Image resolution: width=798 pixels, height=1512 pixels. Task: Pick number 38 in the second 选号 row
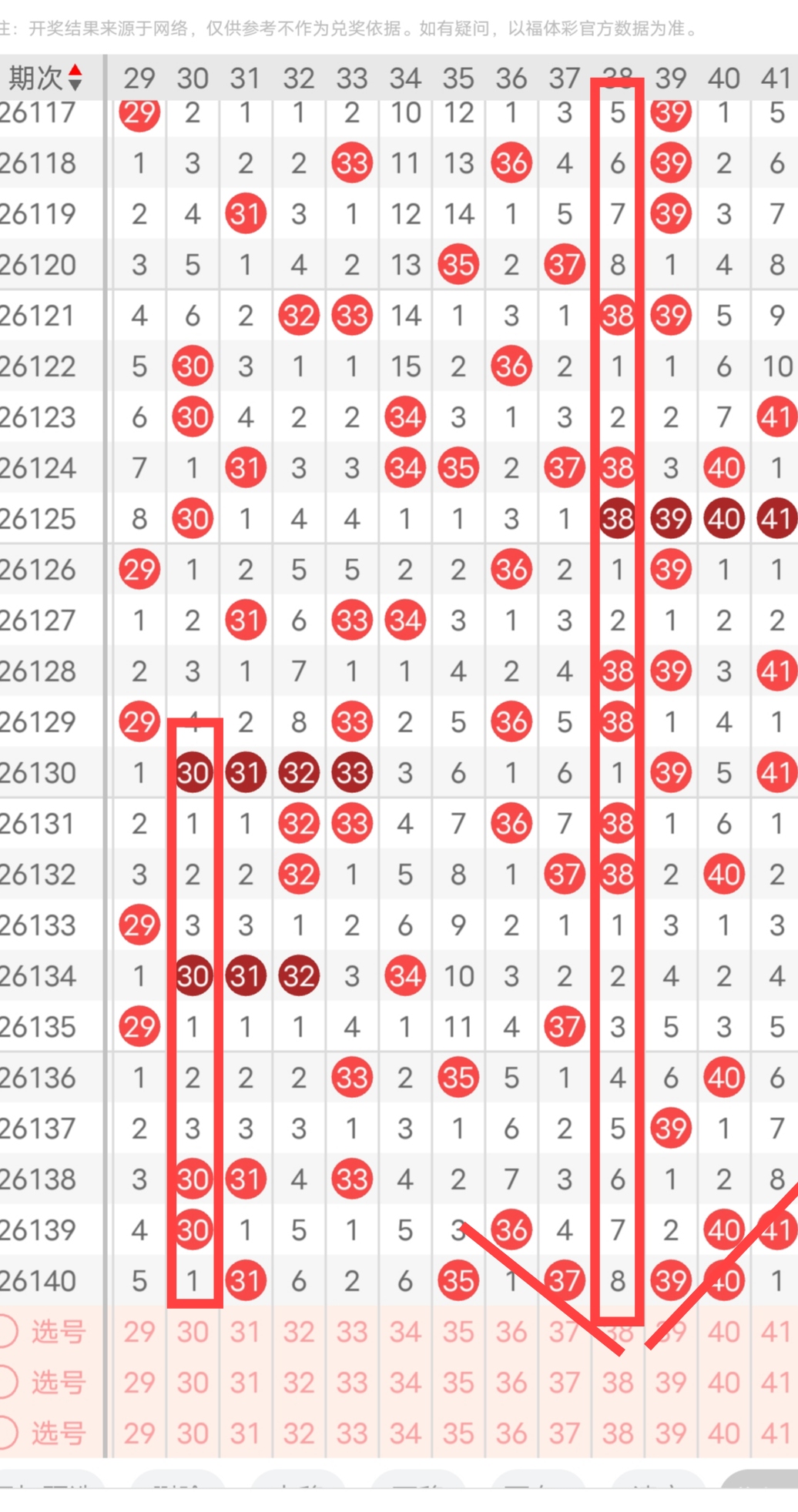coord(618,1383)
